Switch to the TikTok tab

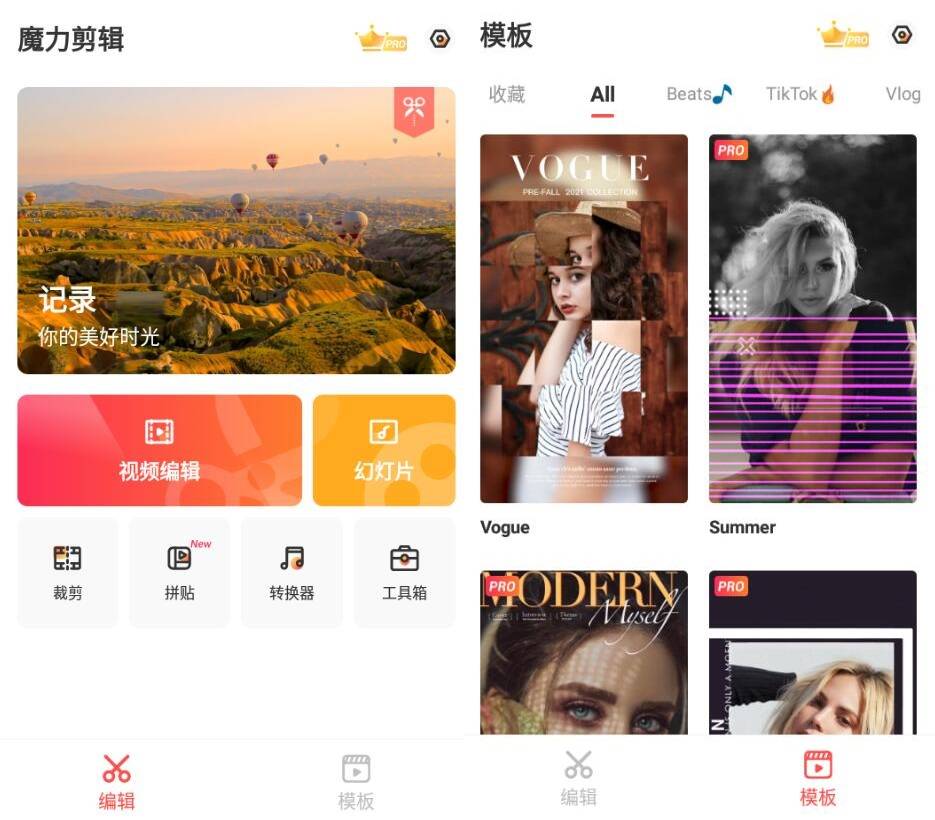(800, 94)
